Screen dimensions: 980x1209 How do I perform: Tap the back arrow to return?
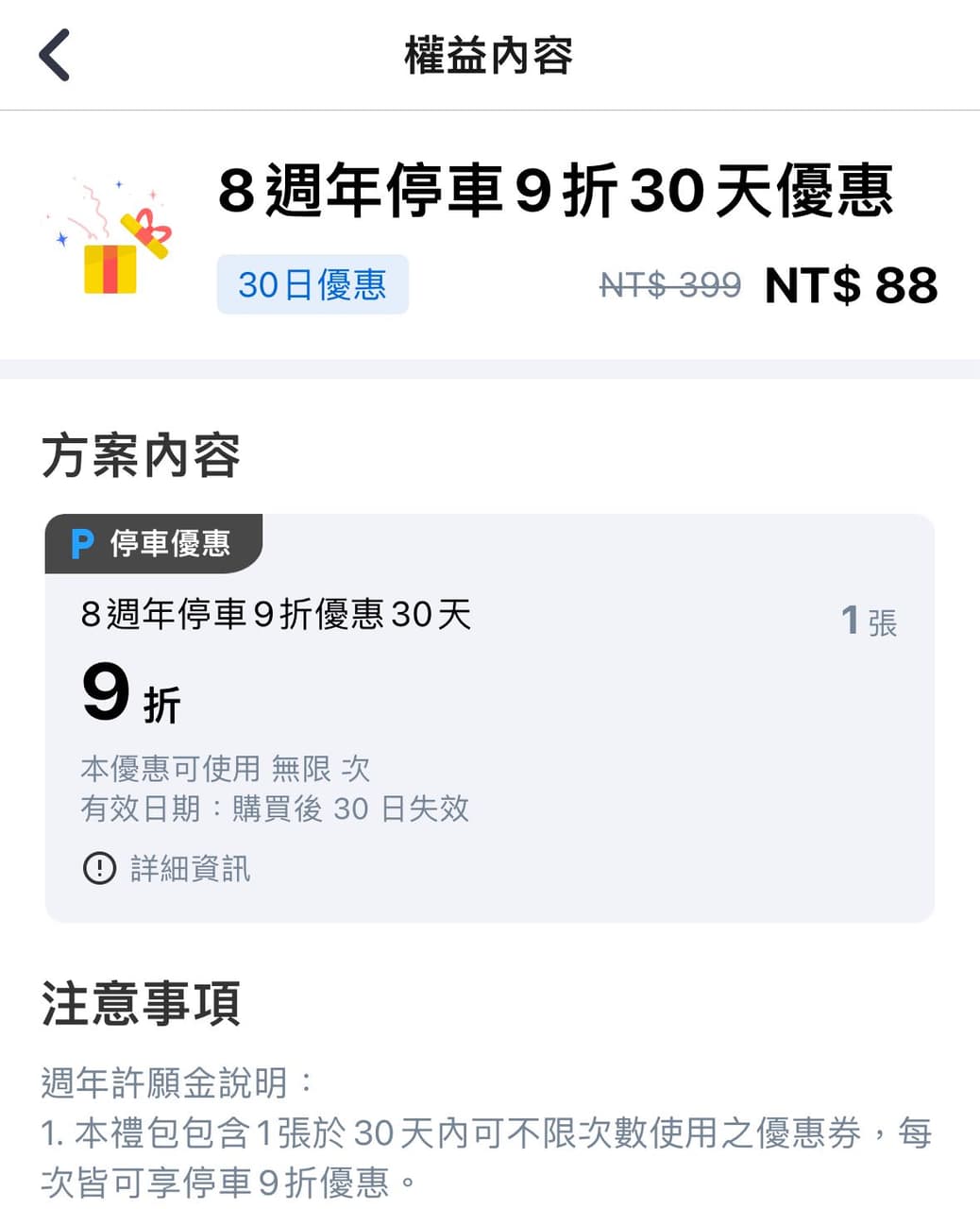click(x=54, y=54)
